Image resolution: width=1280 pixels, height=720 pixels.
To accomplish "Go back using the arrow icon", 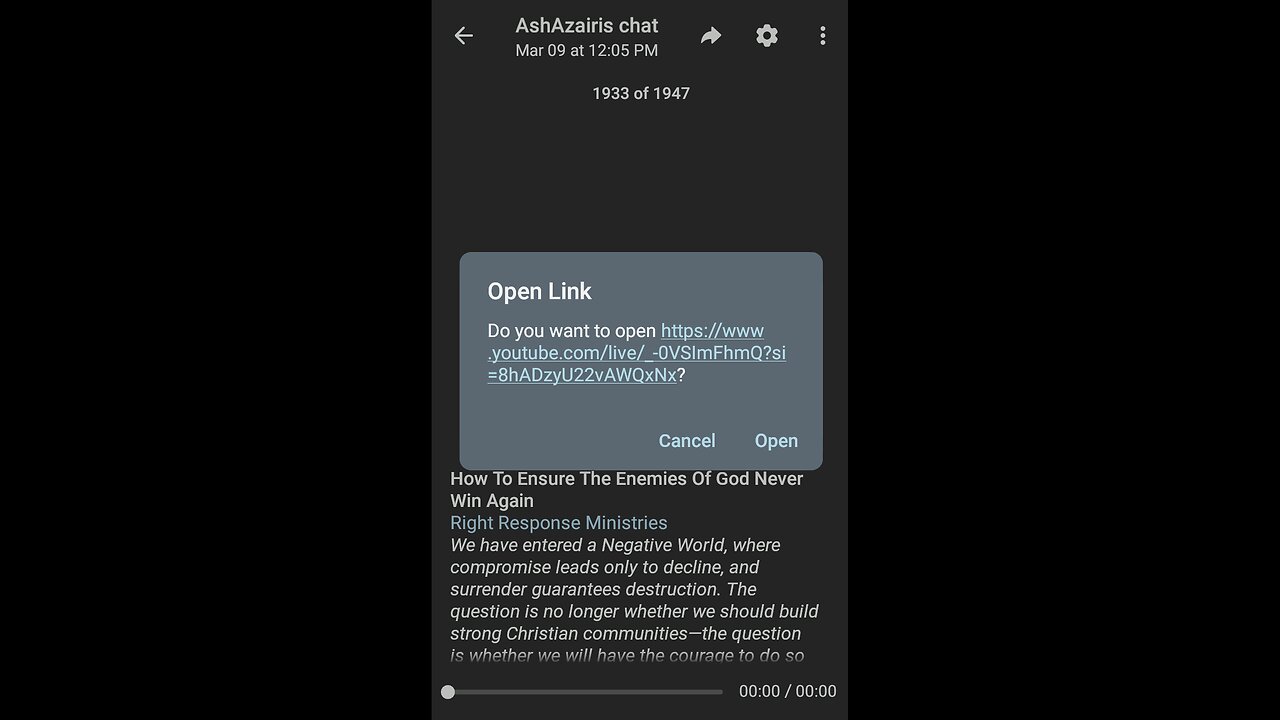I will click(463, 36).
